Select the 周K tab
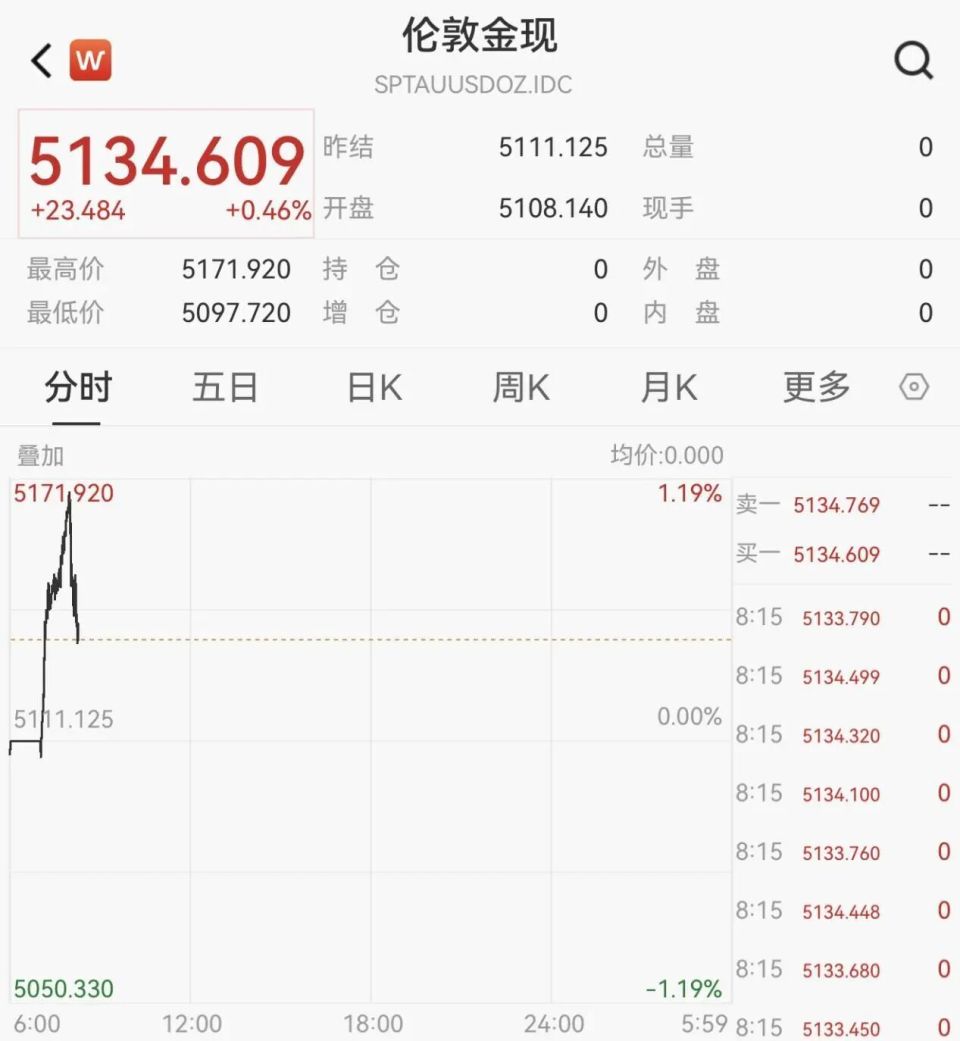 (518, 387)
